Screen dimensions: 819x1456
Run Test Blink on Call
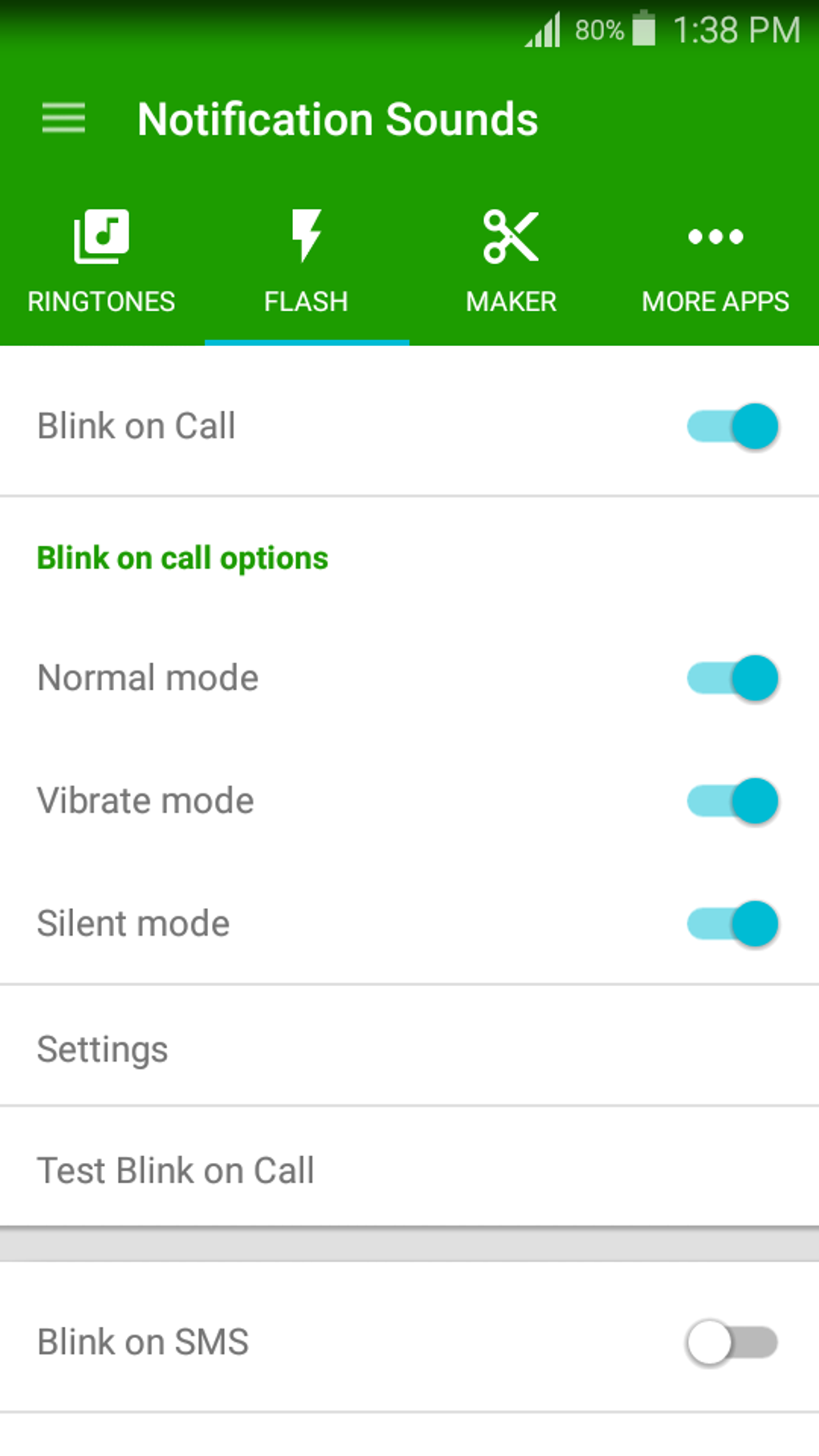409,1168
